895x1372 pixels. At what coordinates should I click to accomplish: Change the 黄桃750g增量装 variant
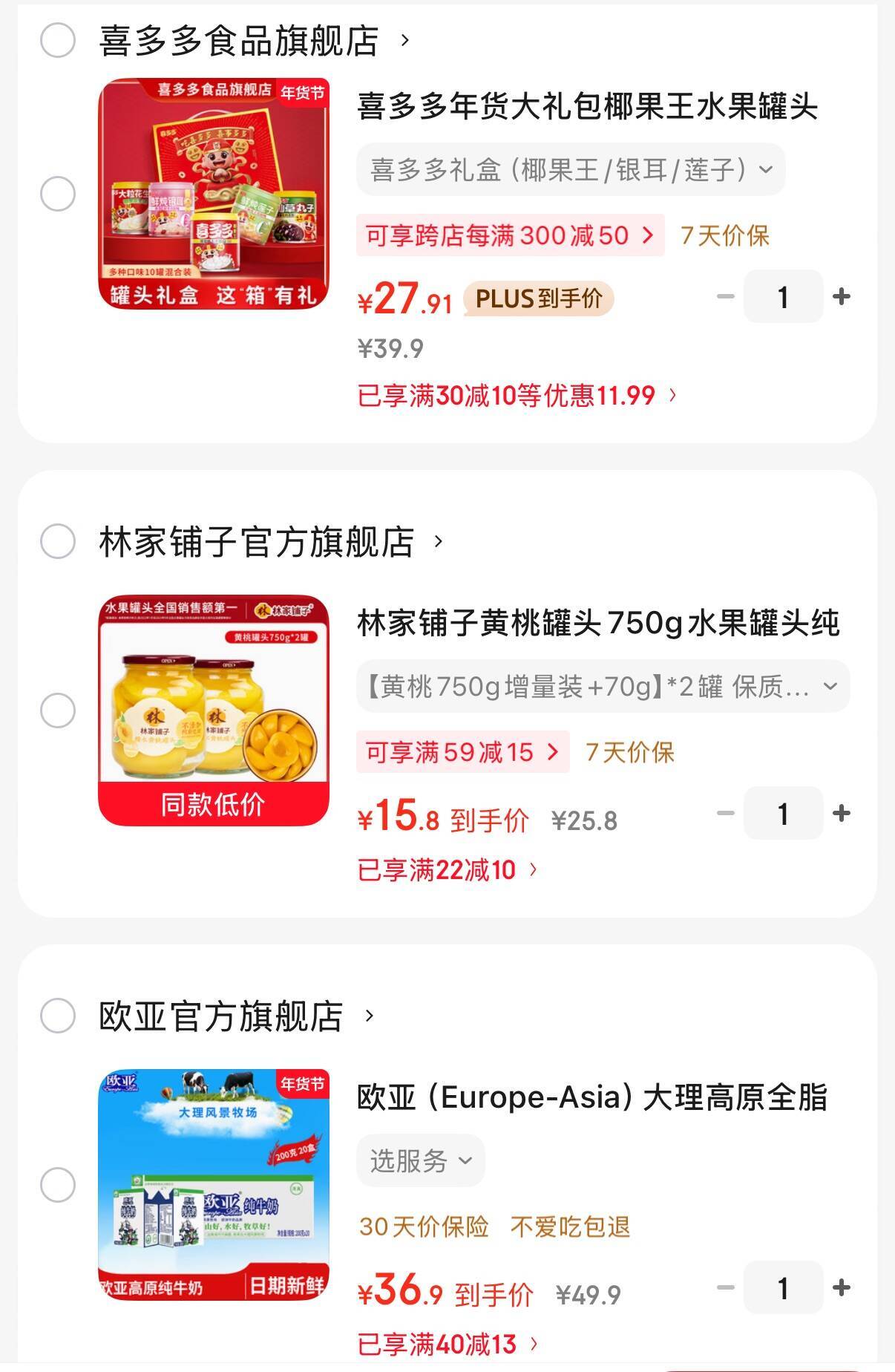(x=603, y=687)
